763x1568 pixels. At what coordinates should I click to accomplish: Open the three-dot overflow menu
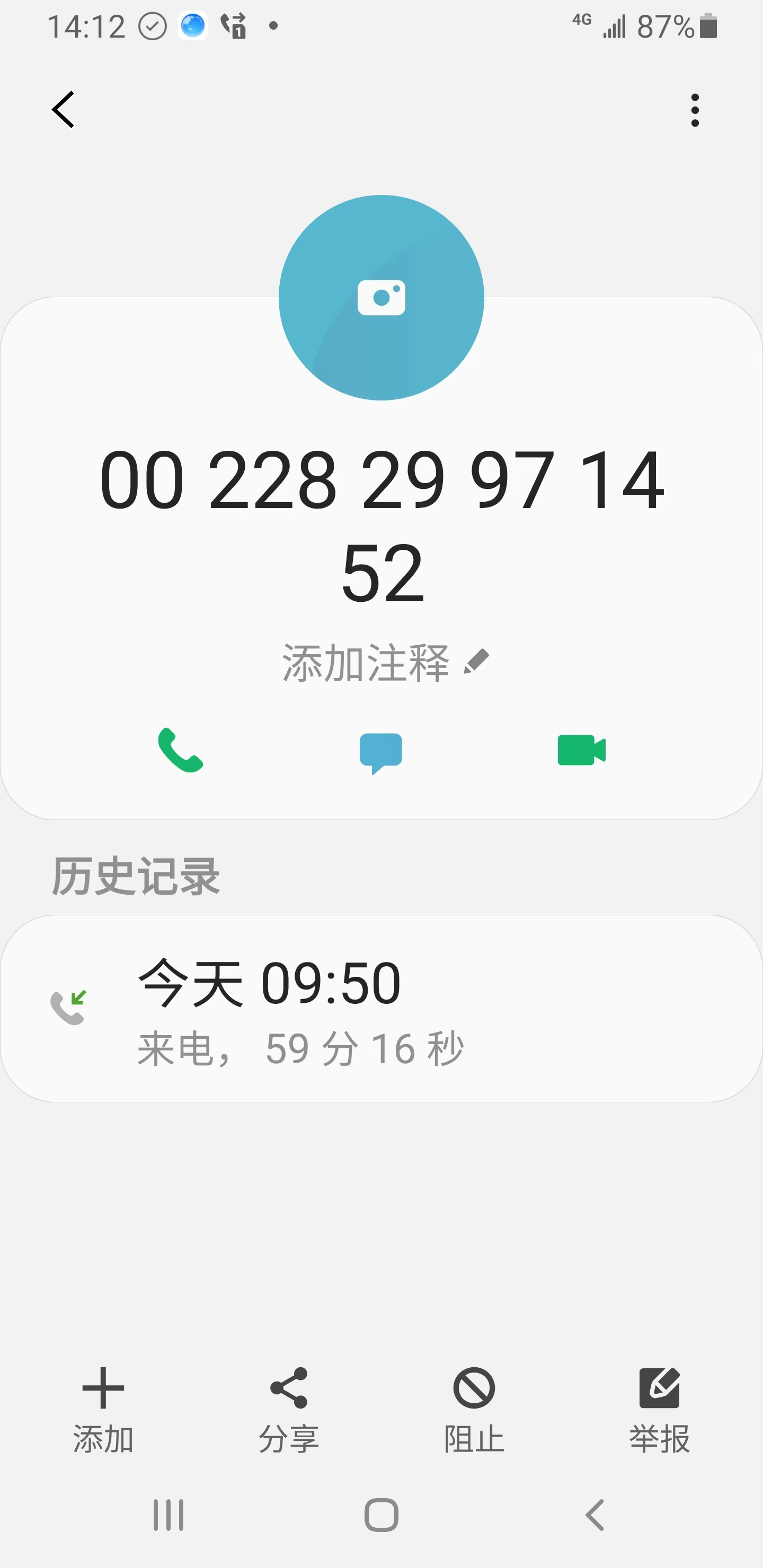click(x=694, y=111)
